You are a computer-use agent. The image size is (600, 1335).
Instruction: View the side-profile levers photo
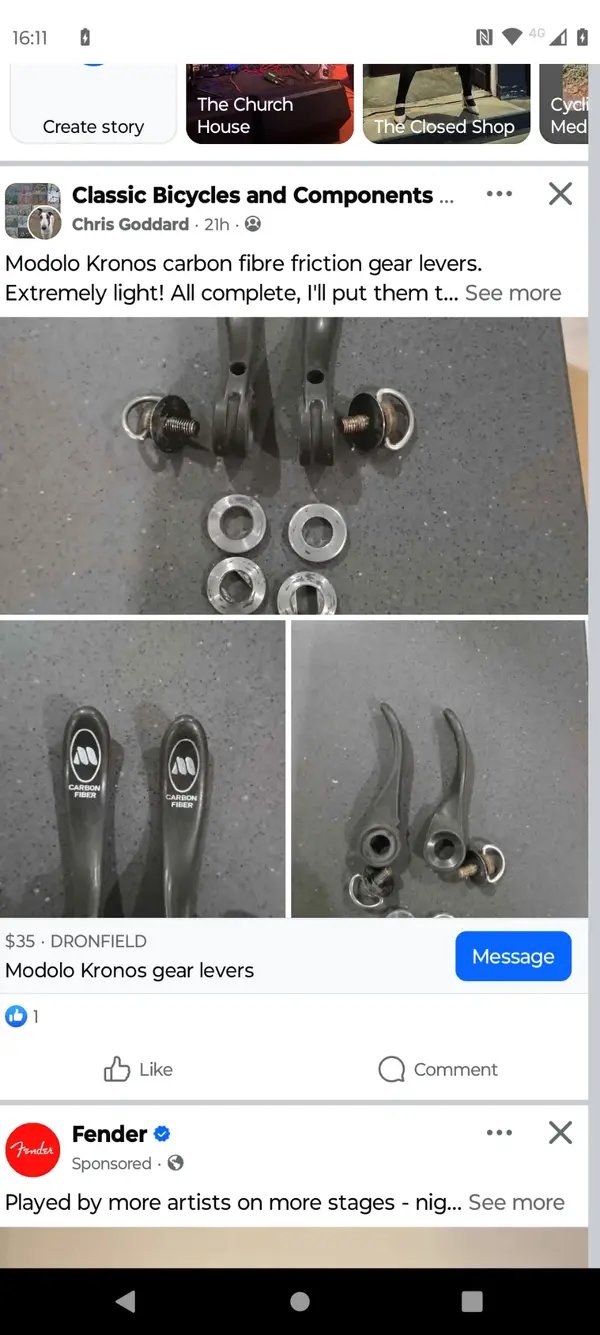(x=438, y=768)
